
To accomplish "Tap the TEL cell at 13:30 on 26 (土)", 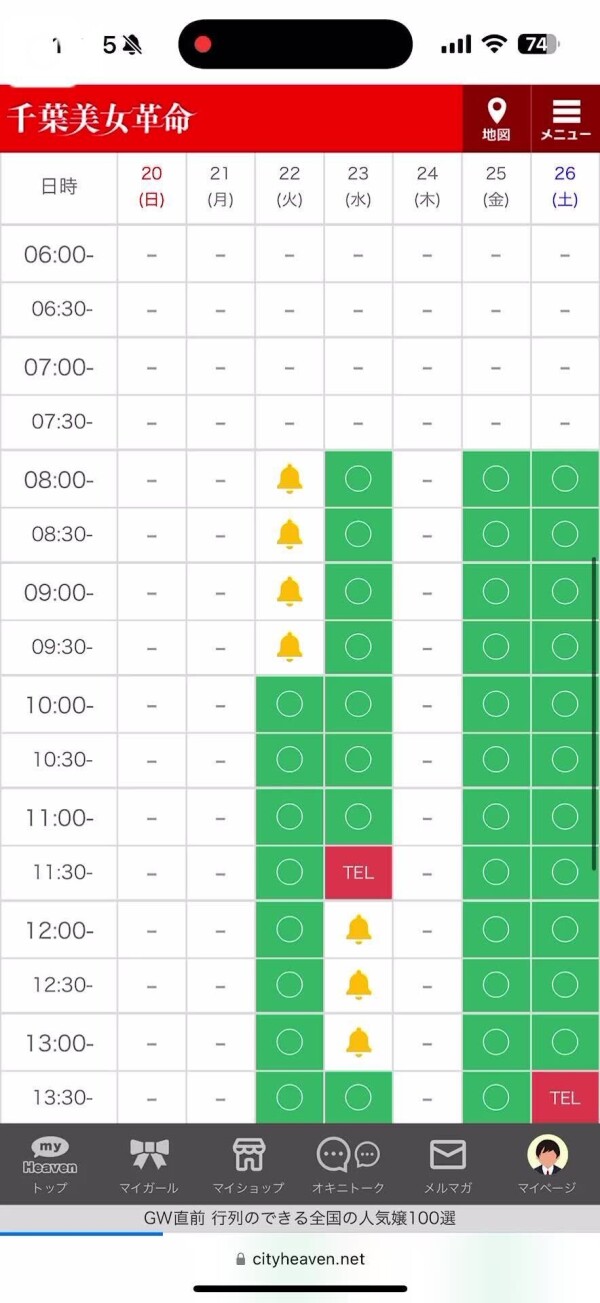I will coord(565,1098).
